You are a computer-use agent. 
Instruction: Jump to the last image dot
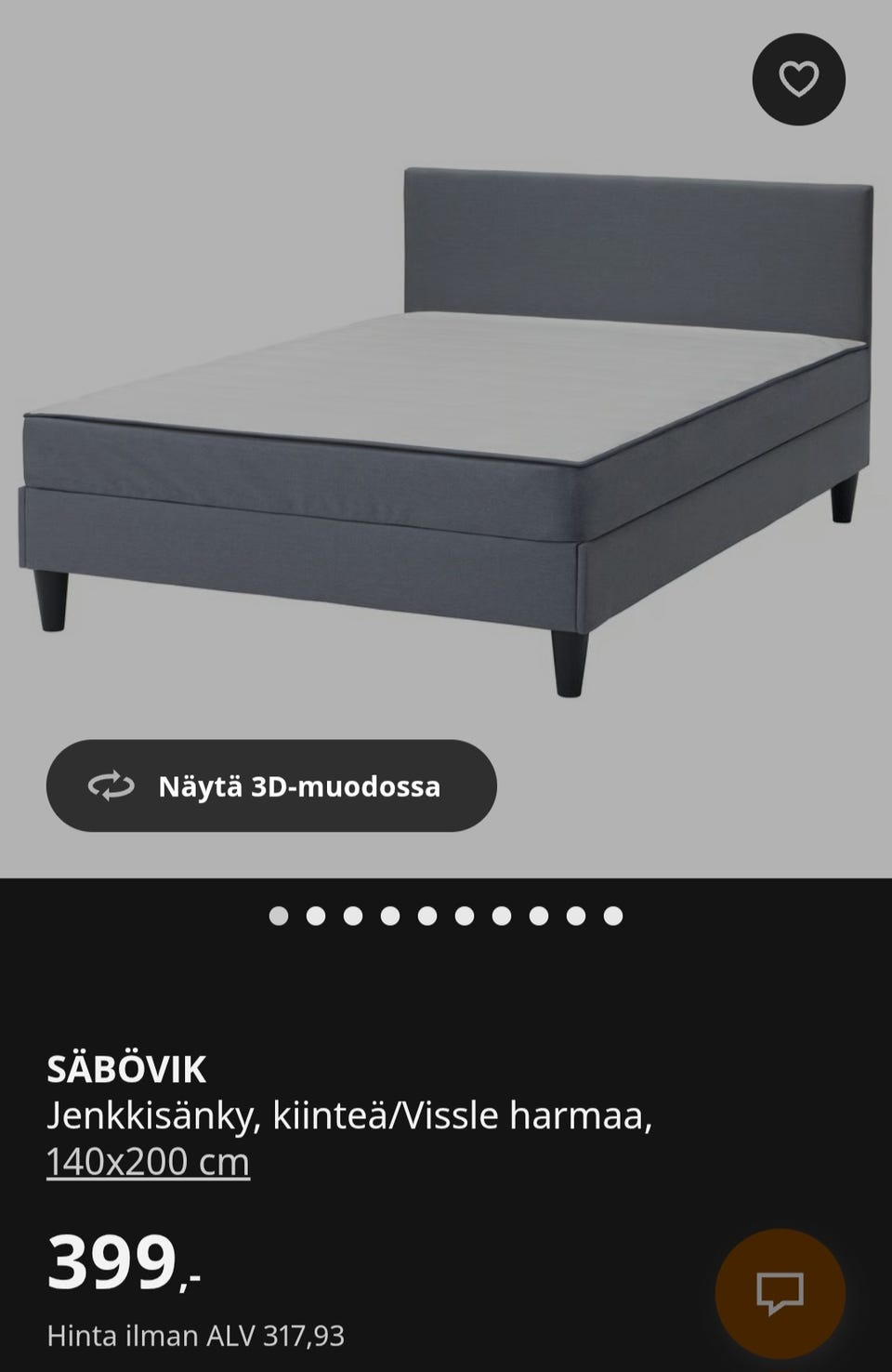click(x=611, y=916)
